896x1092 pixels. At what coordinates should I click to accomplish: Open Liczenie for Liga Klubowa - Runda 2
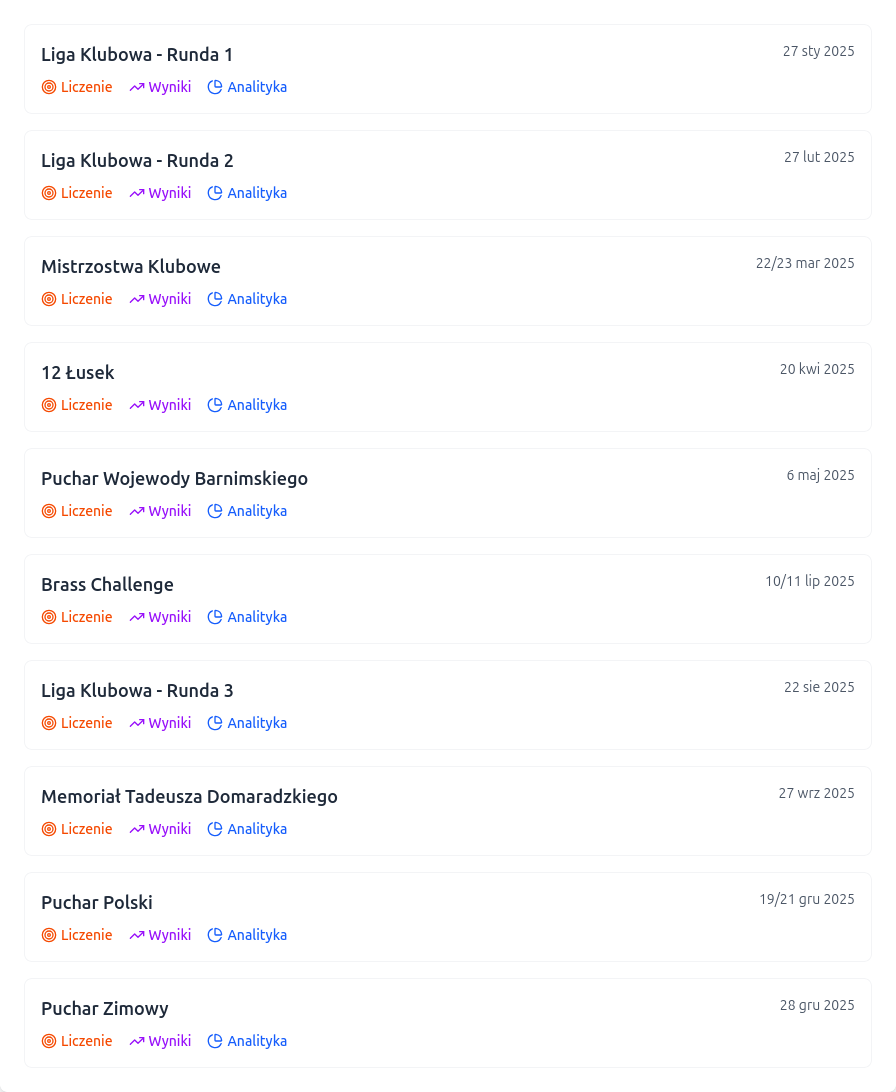(x=77, y=193)
